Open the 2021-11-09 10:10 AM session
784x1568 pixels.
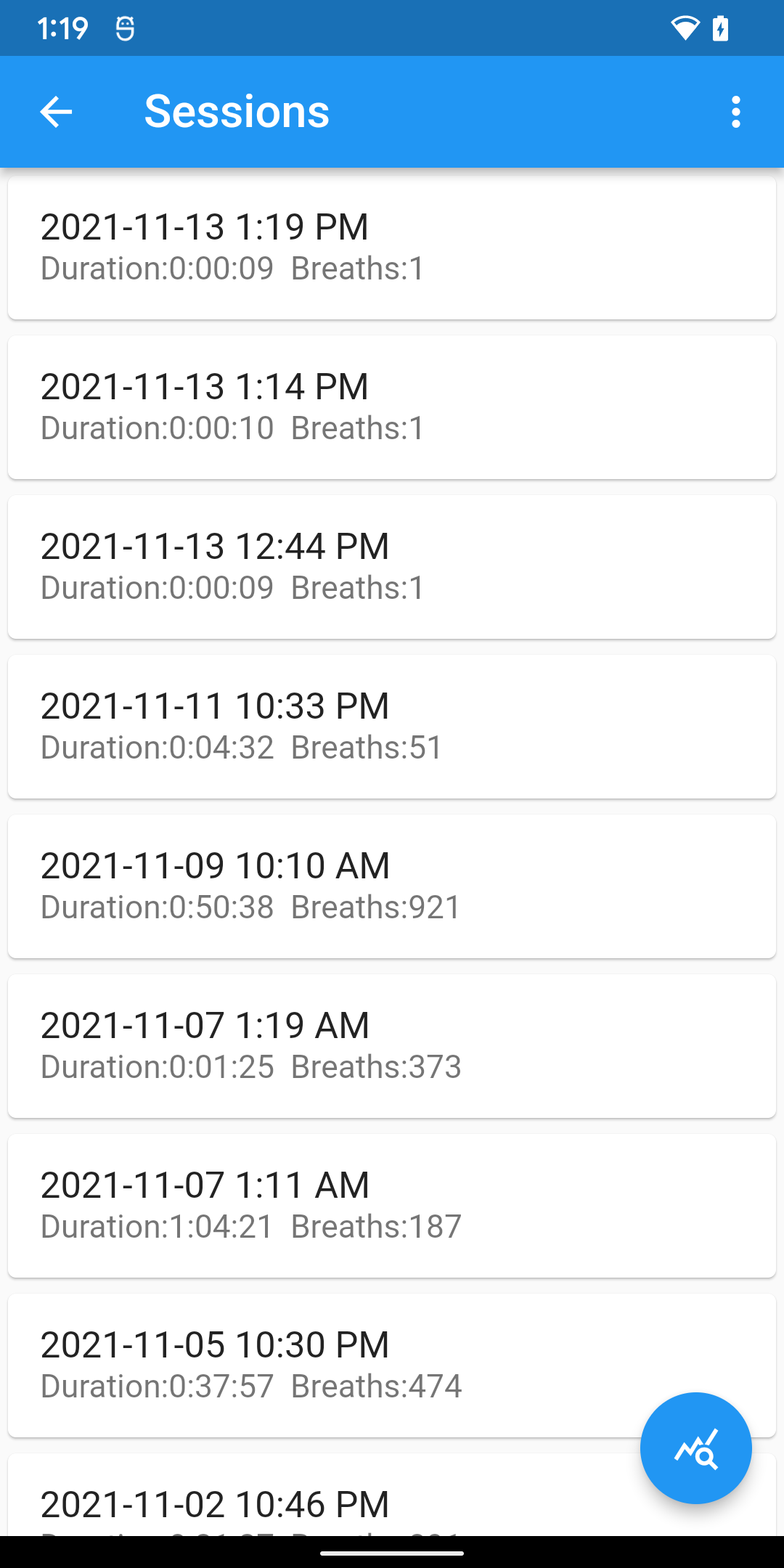[x=392, y=886]
